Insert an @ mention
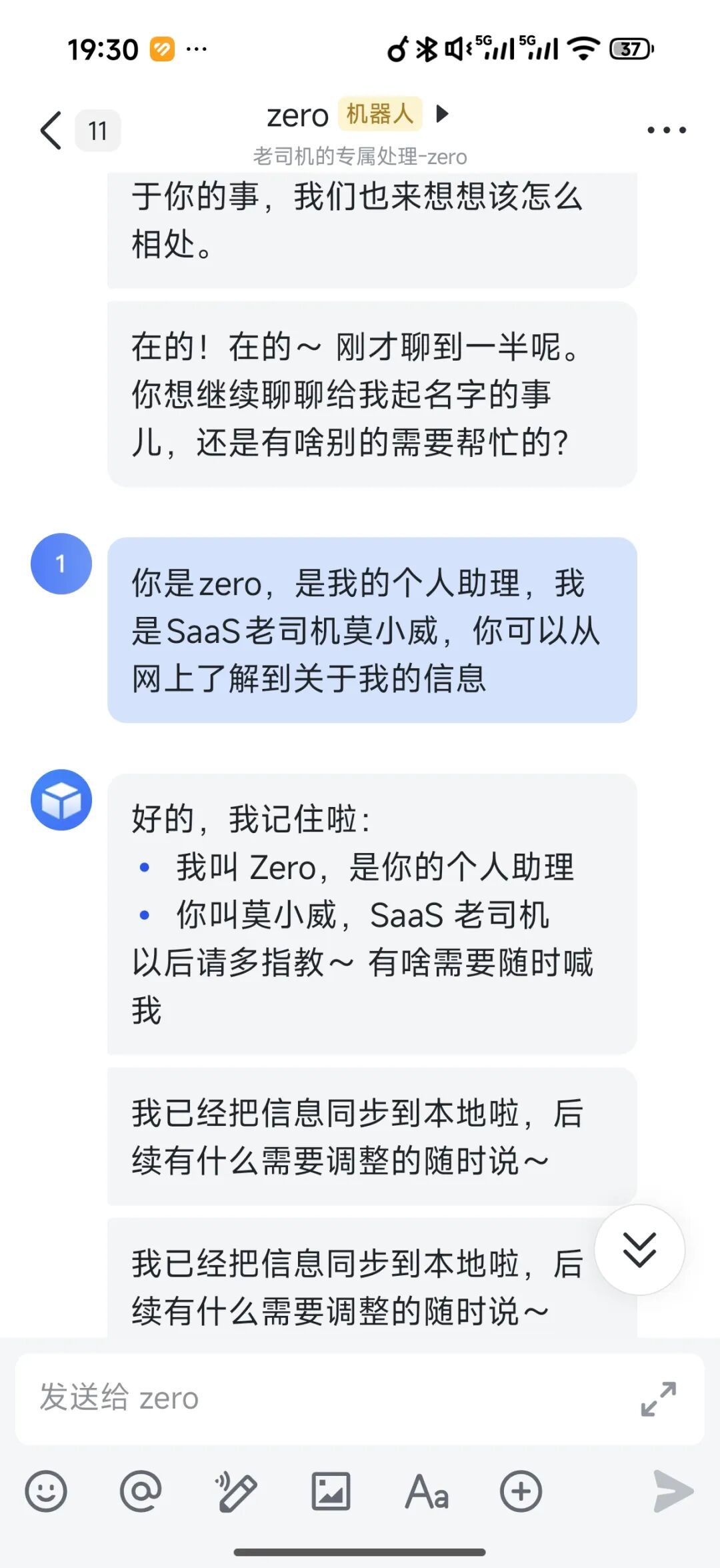This screenshot has width=720, height=1568. coord(141,1491)
